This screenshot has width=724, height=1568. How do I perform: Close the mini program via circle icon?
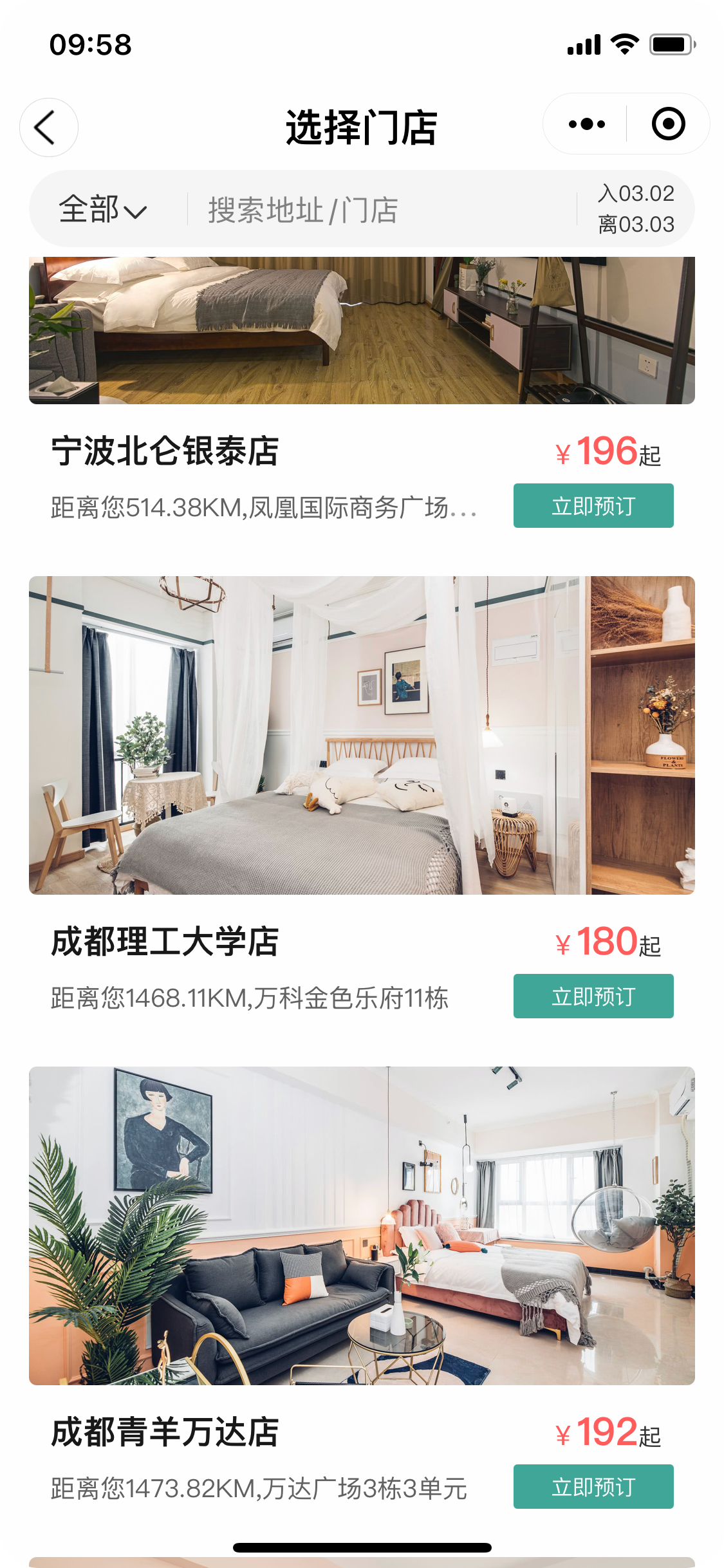[668, 124]
